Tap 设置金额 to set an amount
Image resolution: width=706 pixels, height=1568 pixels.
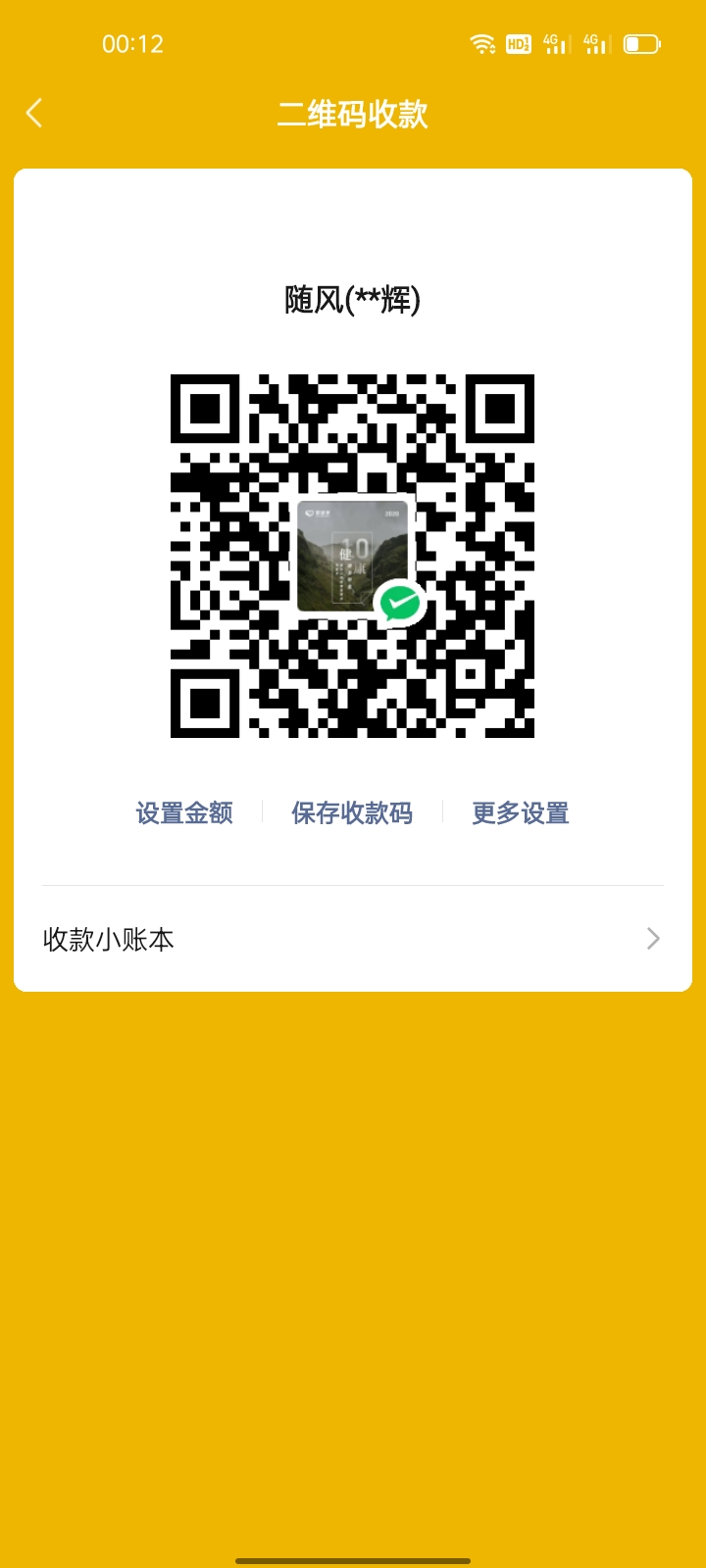(x=184, y=812)
